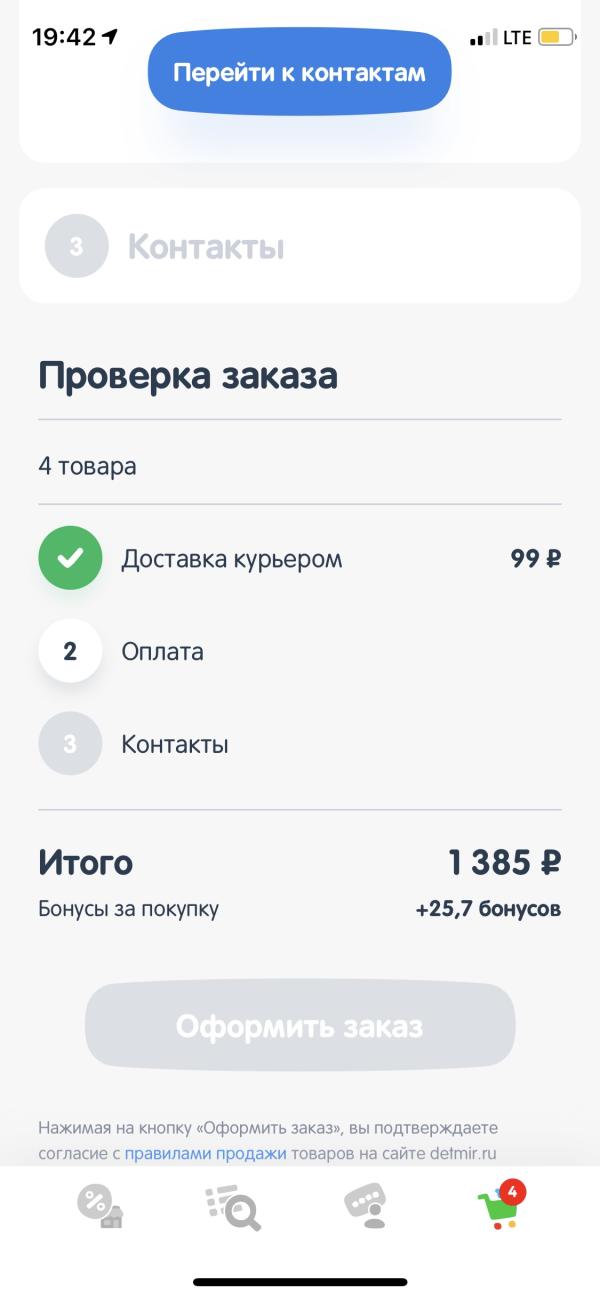
Task: Tap the «Оформить заказ» button
Action: [299, 1027]
